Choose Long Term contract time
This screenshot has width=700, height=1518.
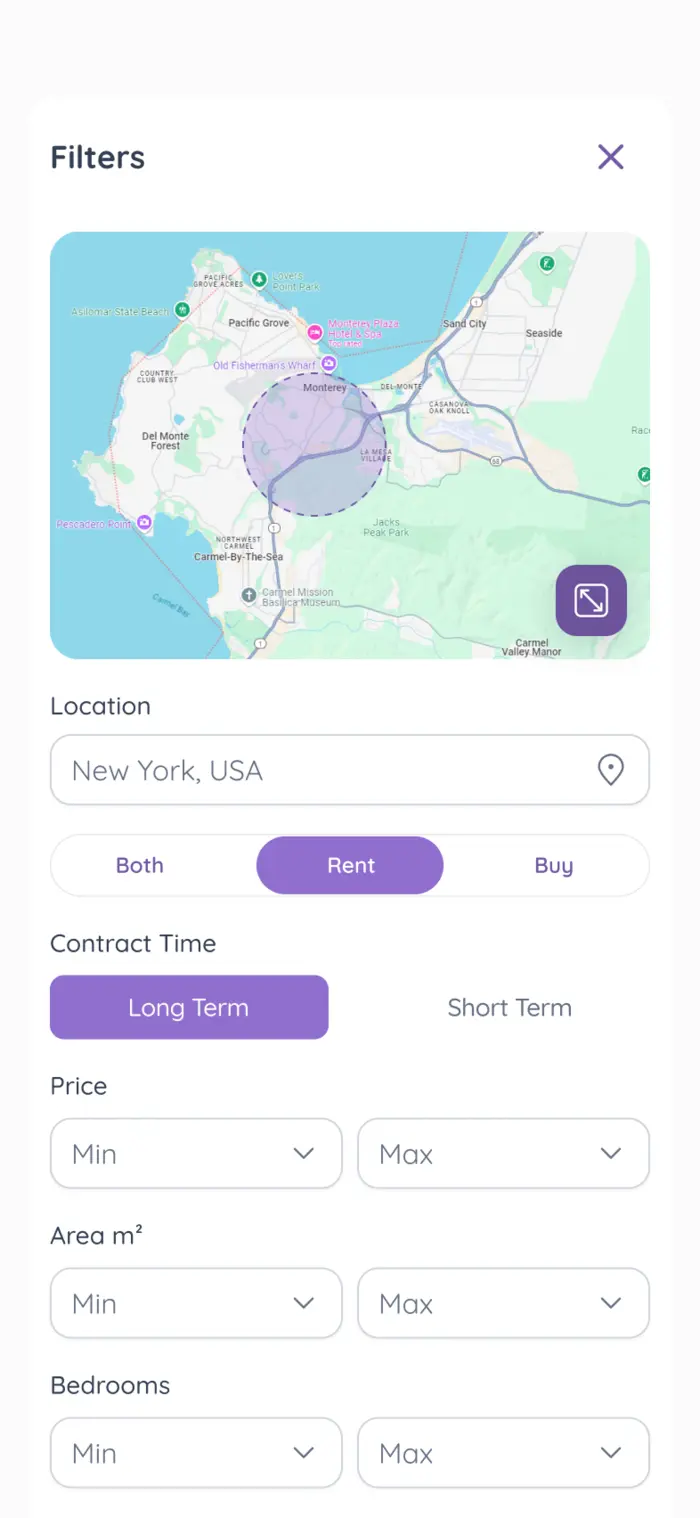click(x=189, y=1008)
